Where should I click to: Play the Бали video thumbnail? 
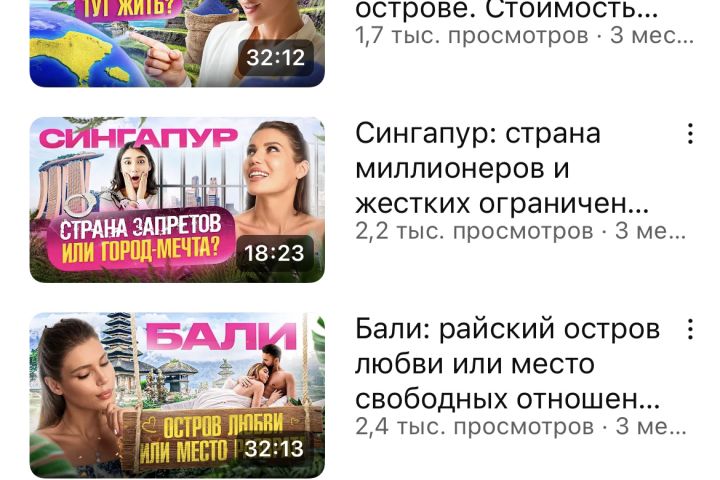pos(177,395)
